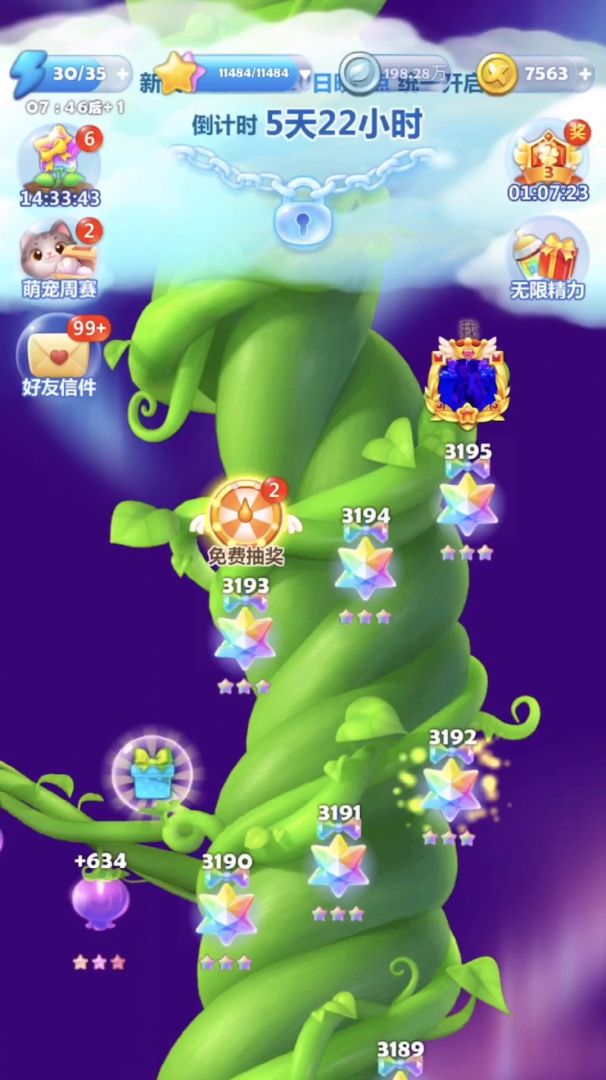Open 免费抽奖 free lucky draw wheel
Viewport: 606px width, 1080px height.
point(245,513)
